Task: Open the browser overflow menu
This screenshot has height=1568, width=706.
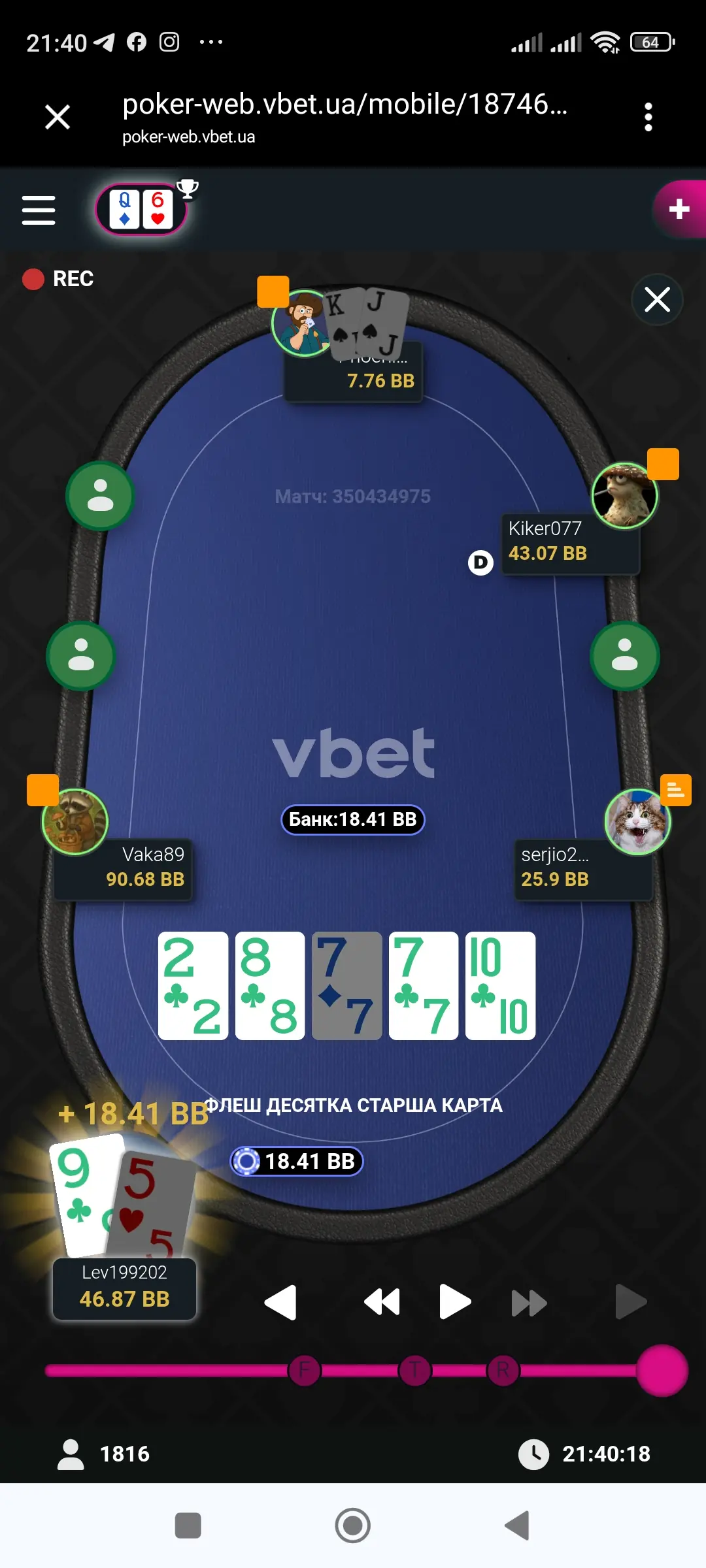Action: [648, 118]
